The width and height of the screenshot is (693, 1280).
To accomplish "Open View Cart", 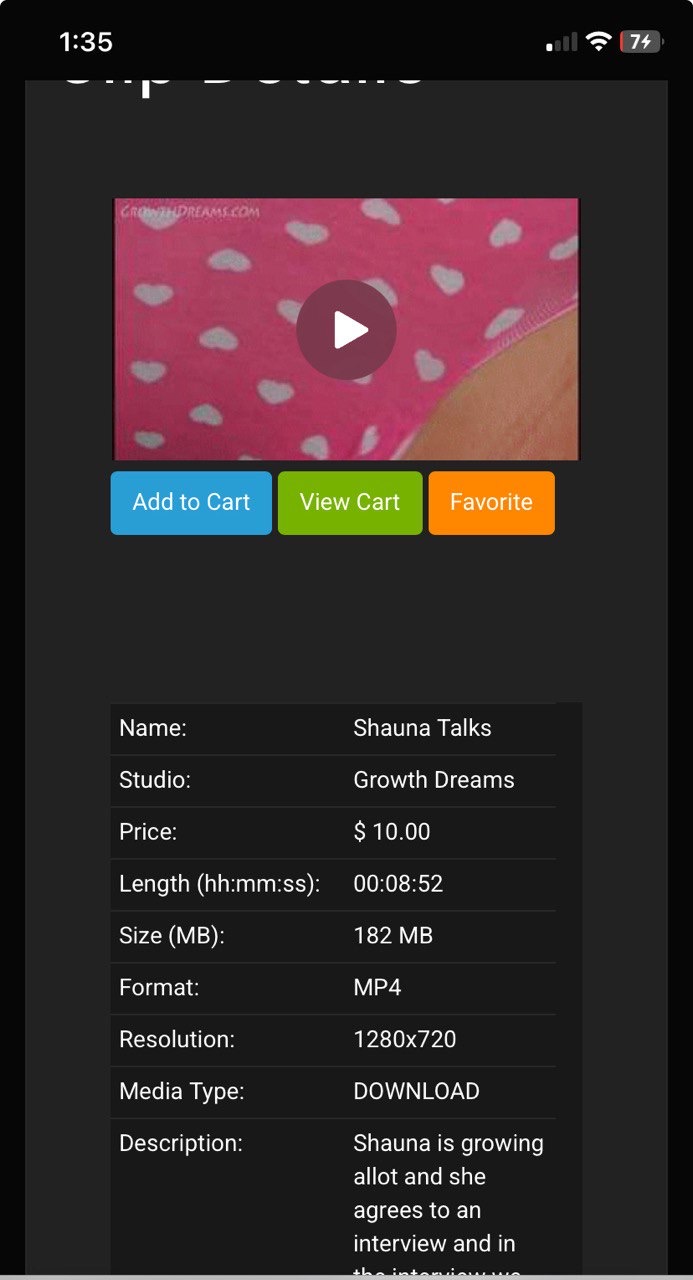I will [350, 503].
